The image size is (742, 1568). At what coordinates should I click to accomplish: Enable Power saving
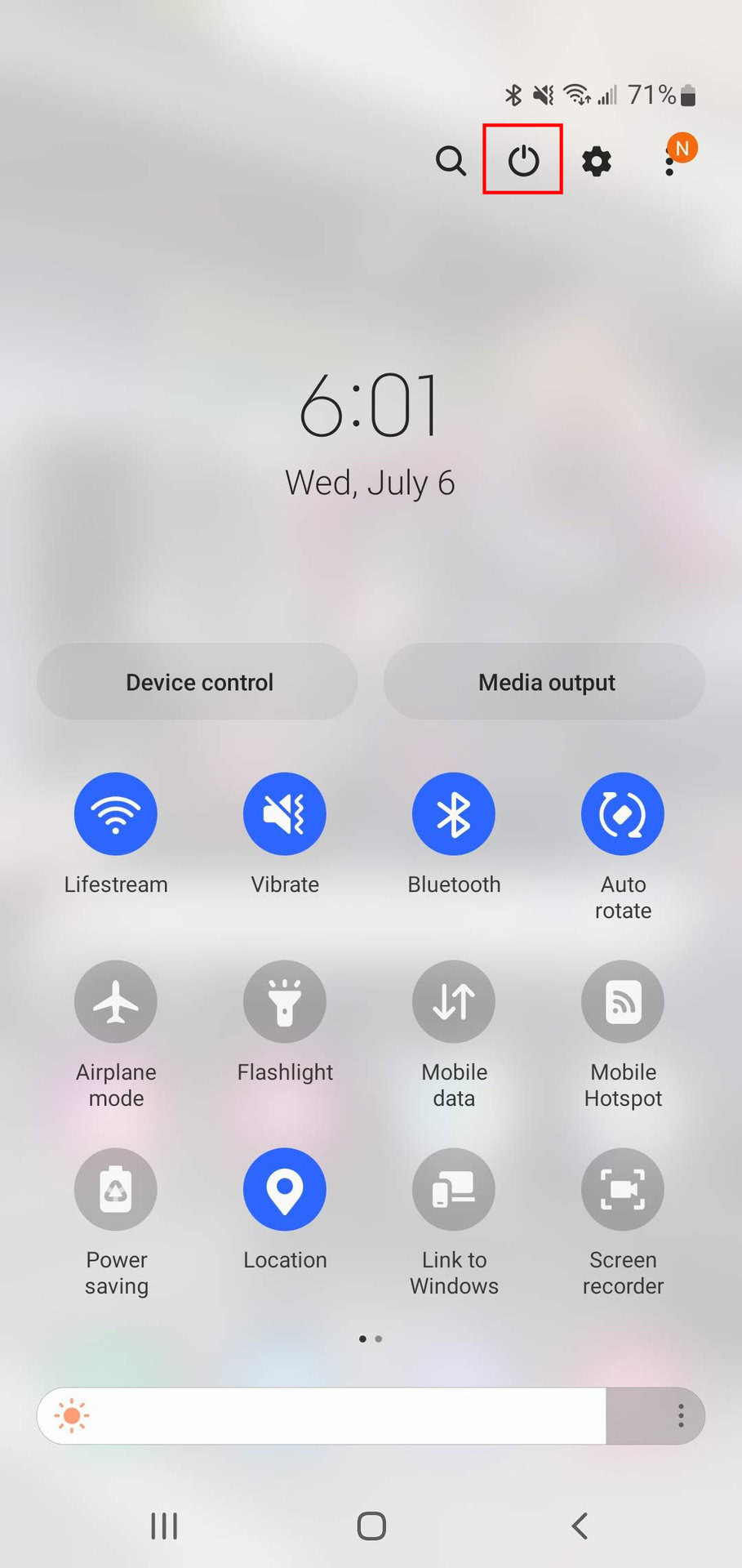(116, 1190)
